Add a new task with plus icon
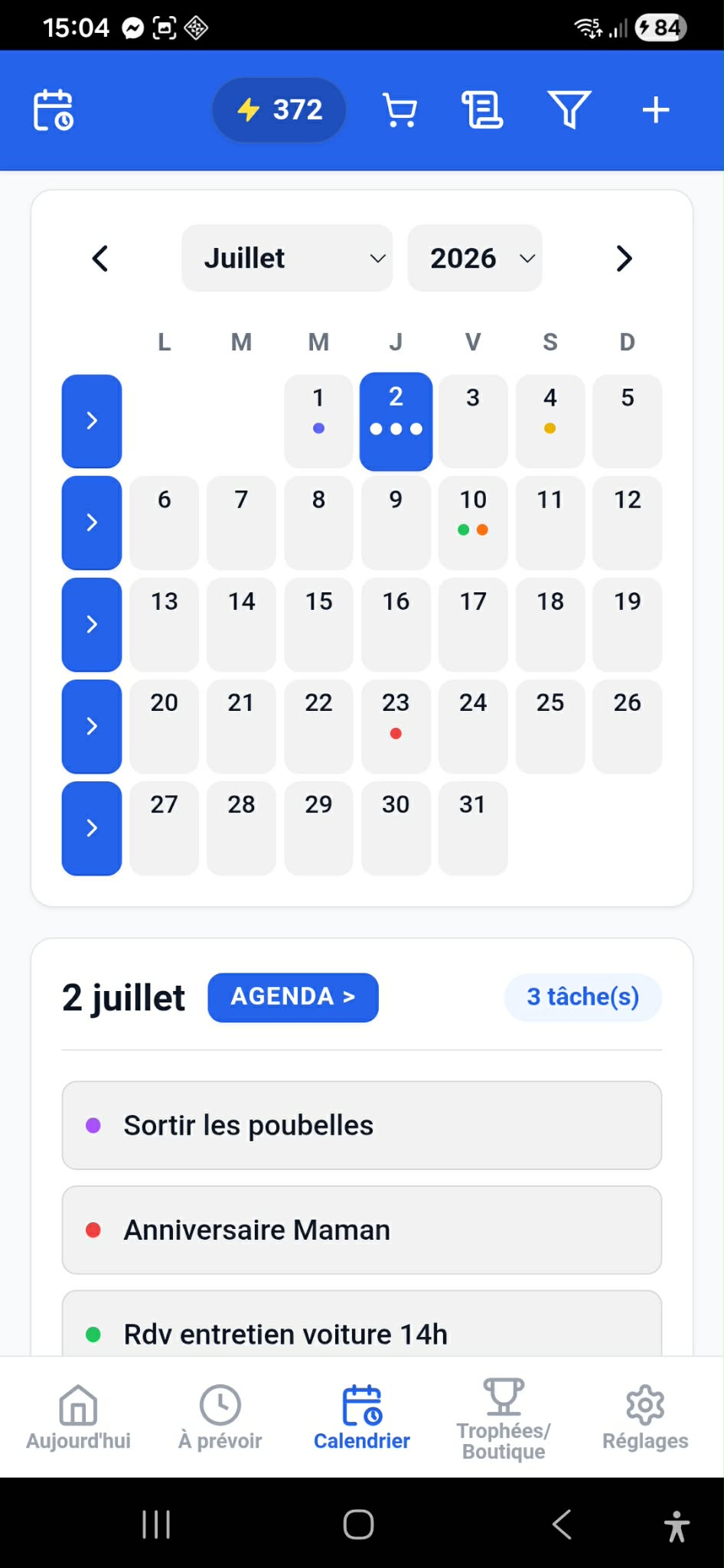Viewport: 724px width, 1568px height. (x=656, y=110)
